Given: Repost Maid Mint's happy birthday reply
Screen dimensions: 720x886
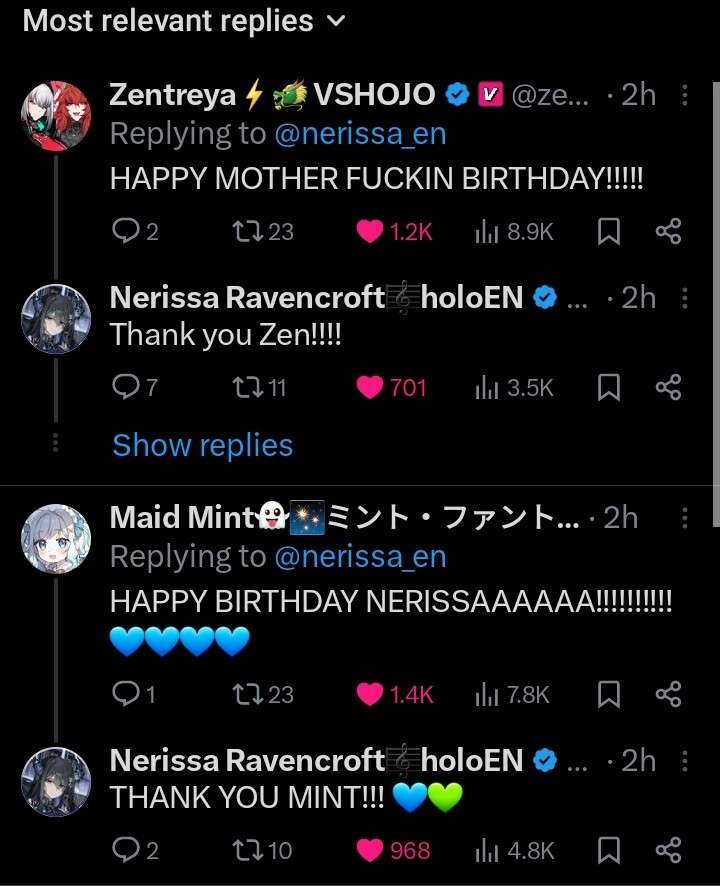Looking at the screenshot, I should click(x=244, y=695).
